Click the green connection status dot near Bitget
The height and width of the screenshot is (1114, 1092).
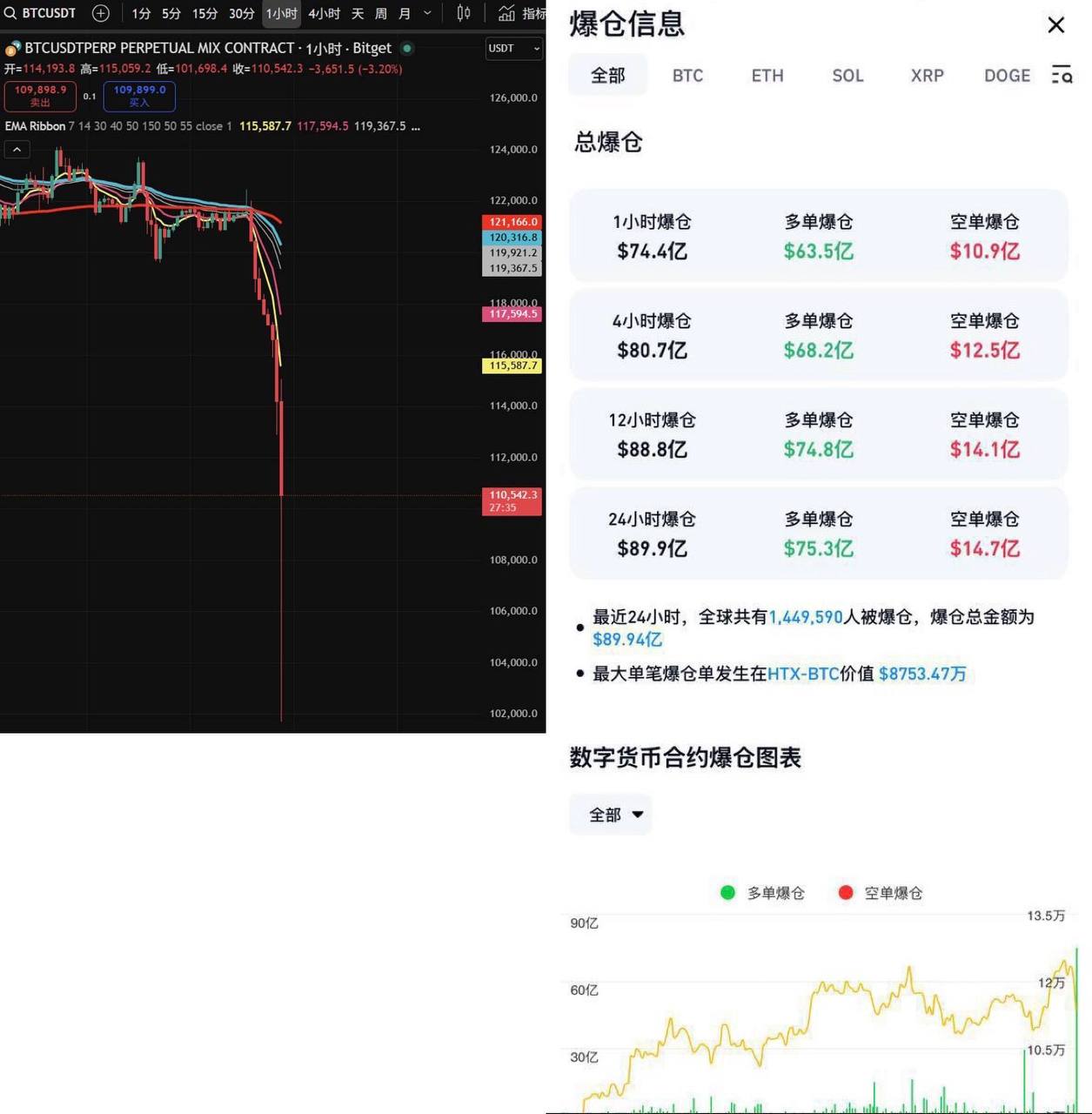tap(406, 50)
